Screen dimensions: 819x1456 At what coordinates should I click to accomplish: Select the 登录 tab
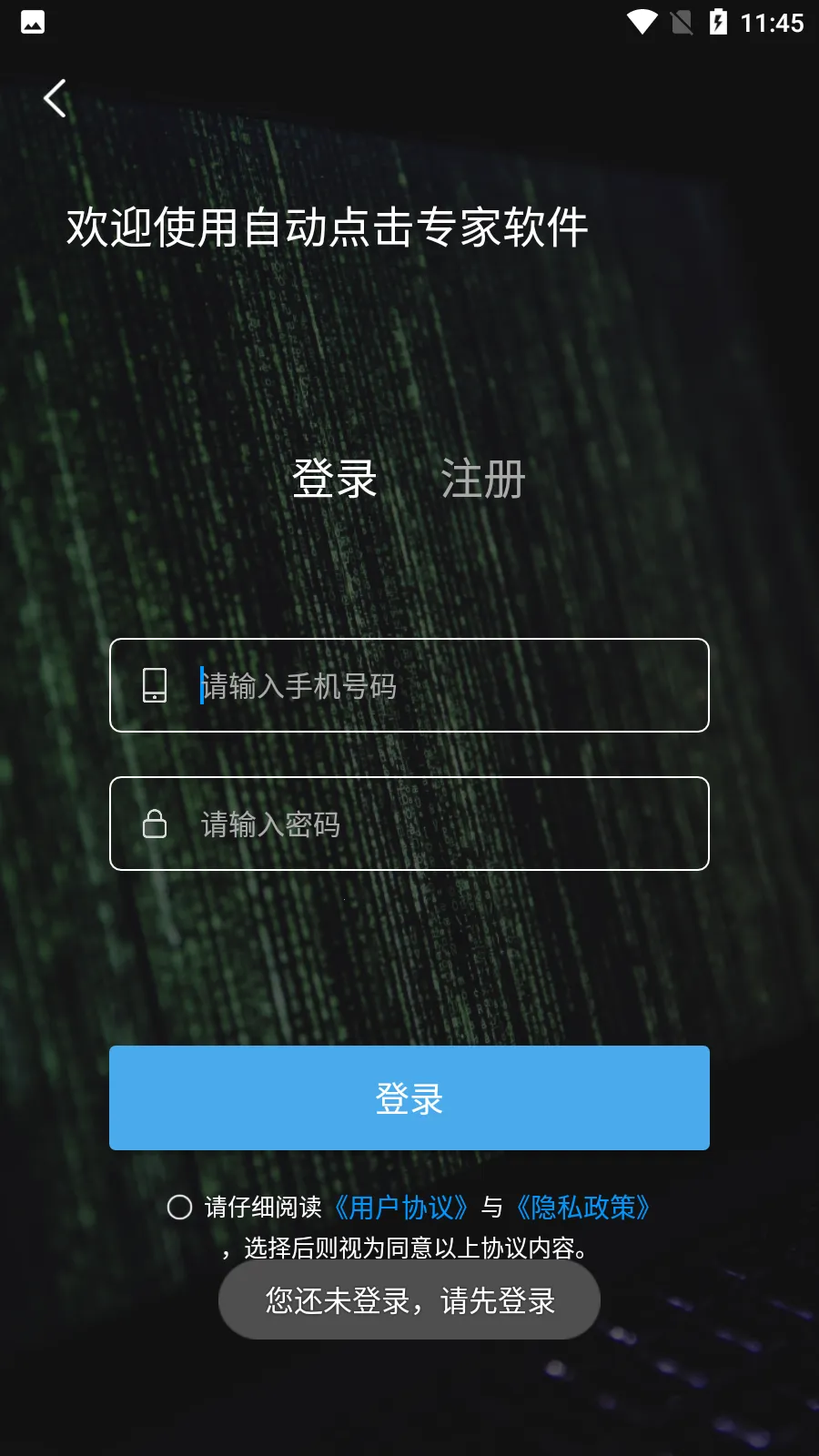point(334,480)
